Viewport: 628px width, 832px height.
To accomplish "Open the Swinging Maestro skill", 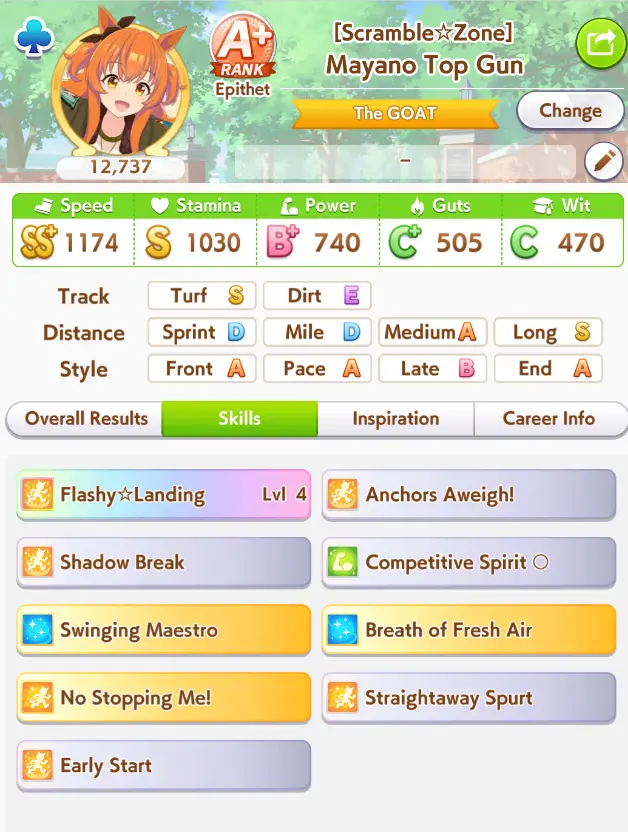I will 163,630.
